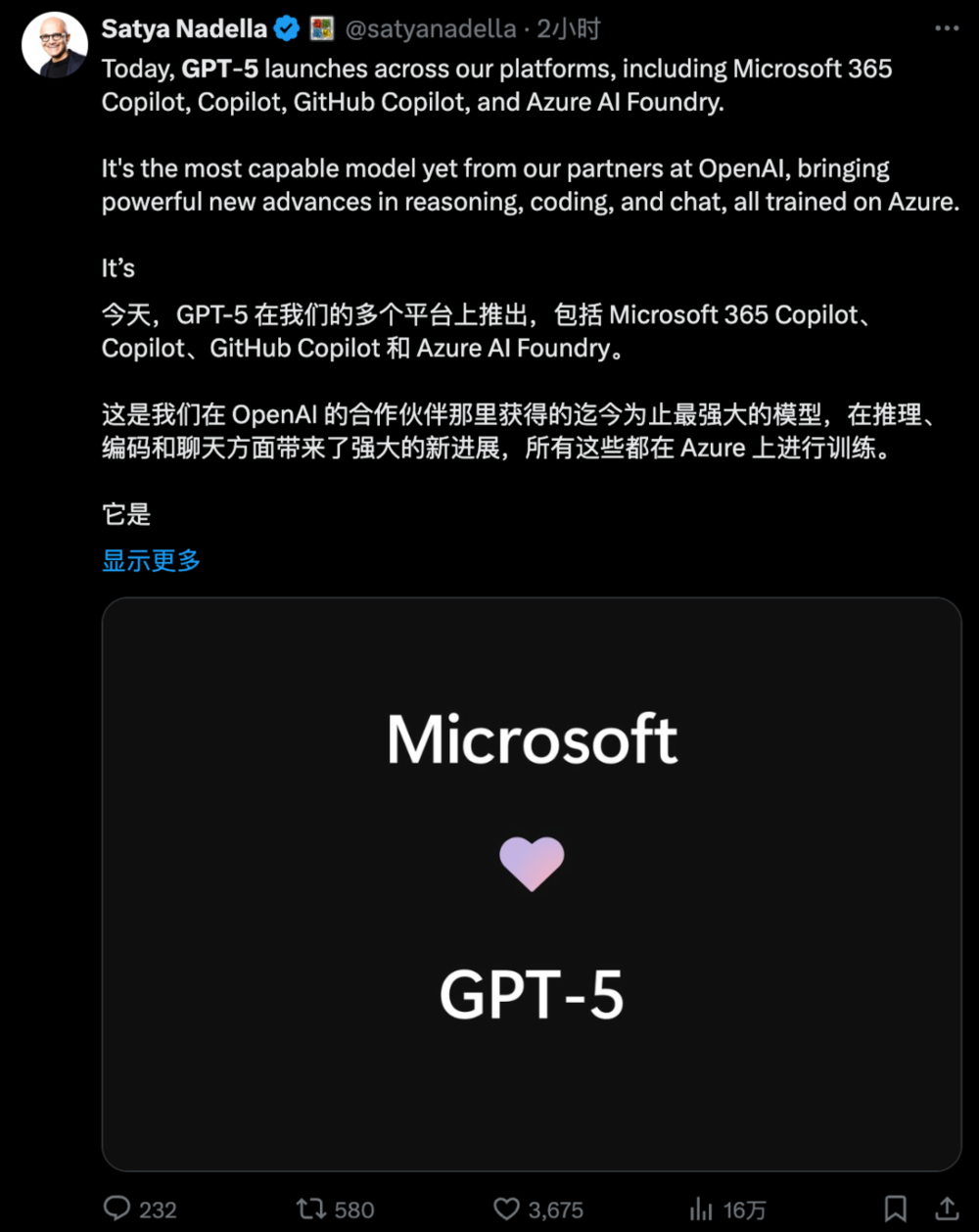Viewport: 979px width, 1232px height.
Task: Bookmark this tweet
Action: coord(895,1208)
